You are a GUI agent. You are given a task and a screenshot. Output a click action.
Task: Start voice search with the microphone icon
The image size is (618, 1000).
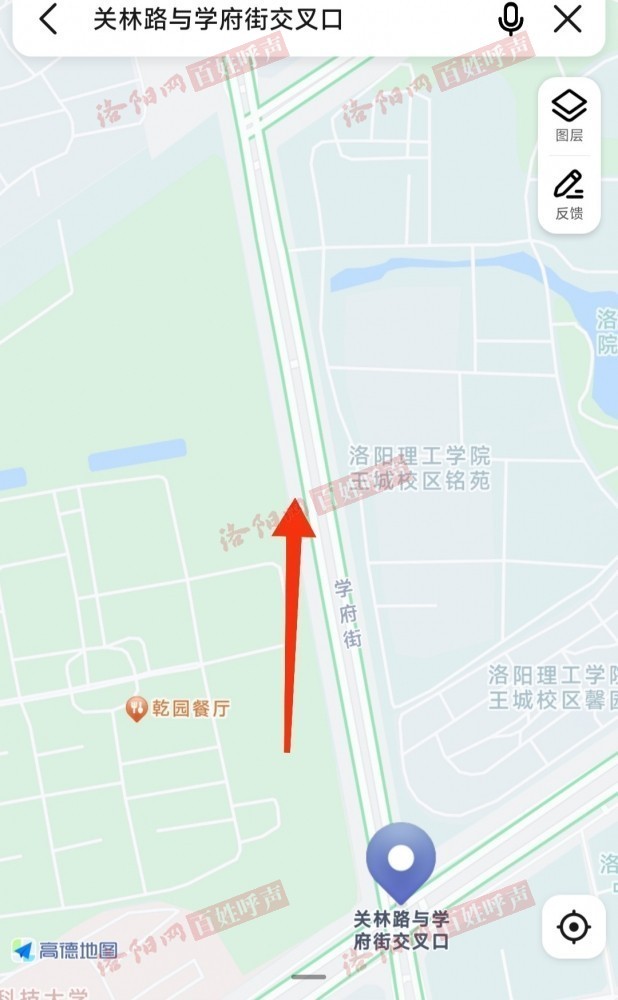click(510, 18)
